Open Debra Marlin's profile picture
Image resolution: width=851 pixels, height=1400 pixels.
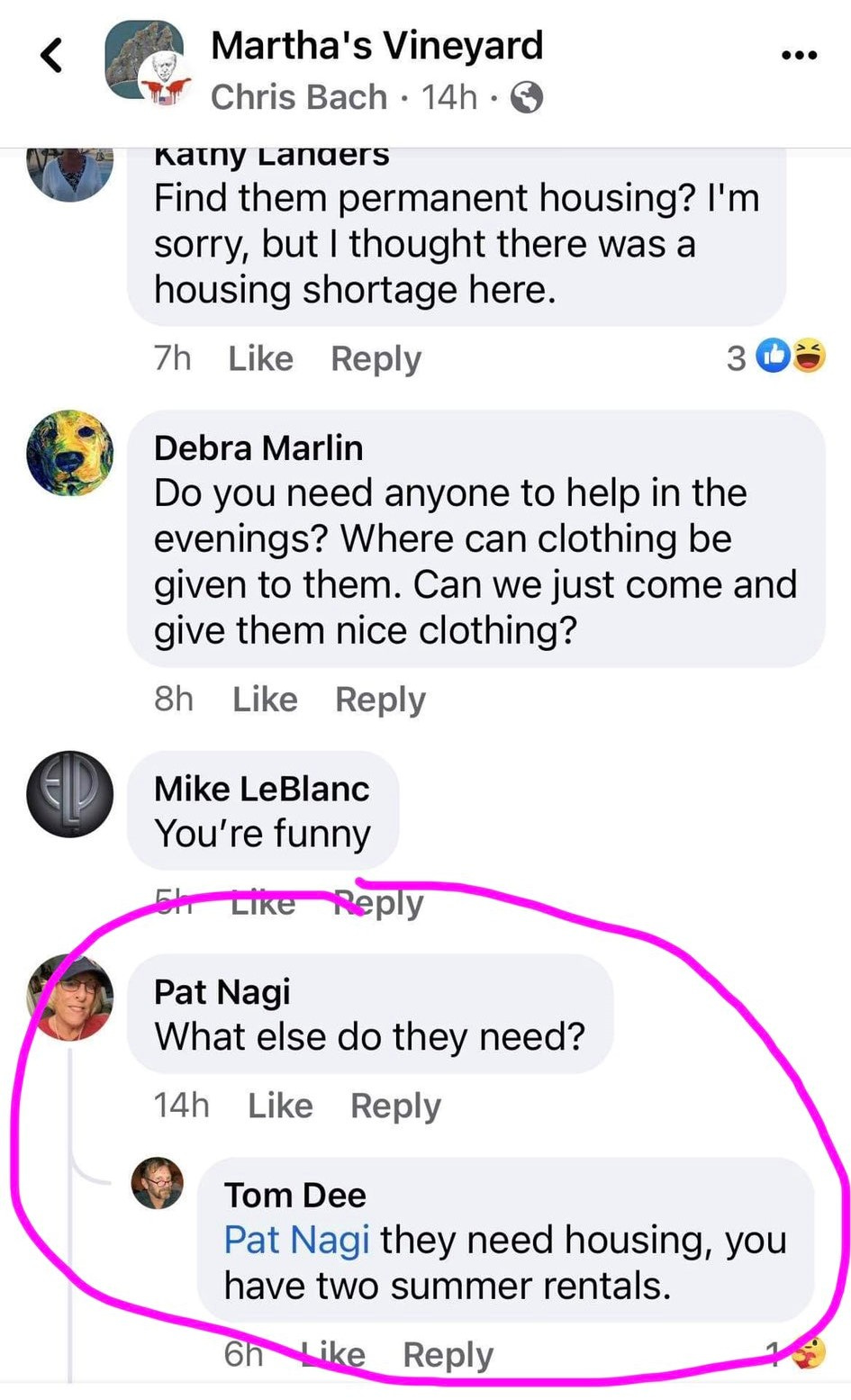(70, 453)
